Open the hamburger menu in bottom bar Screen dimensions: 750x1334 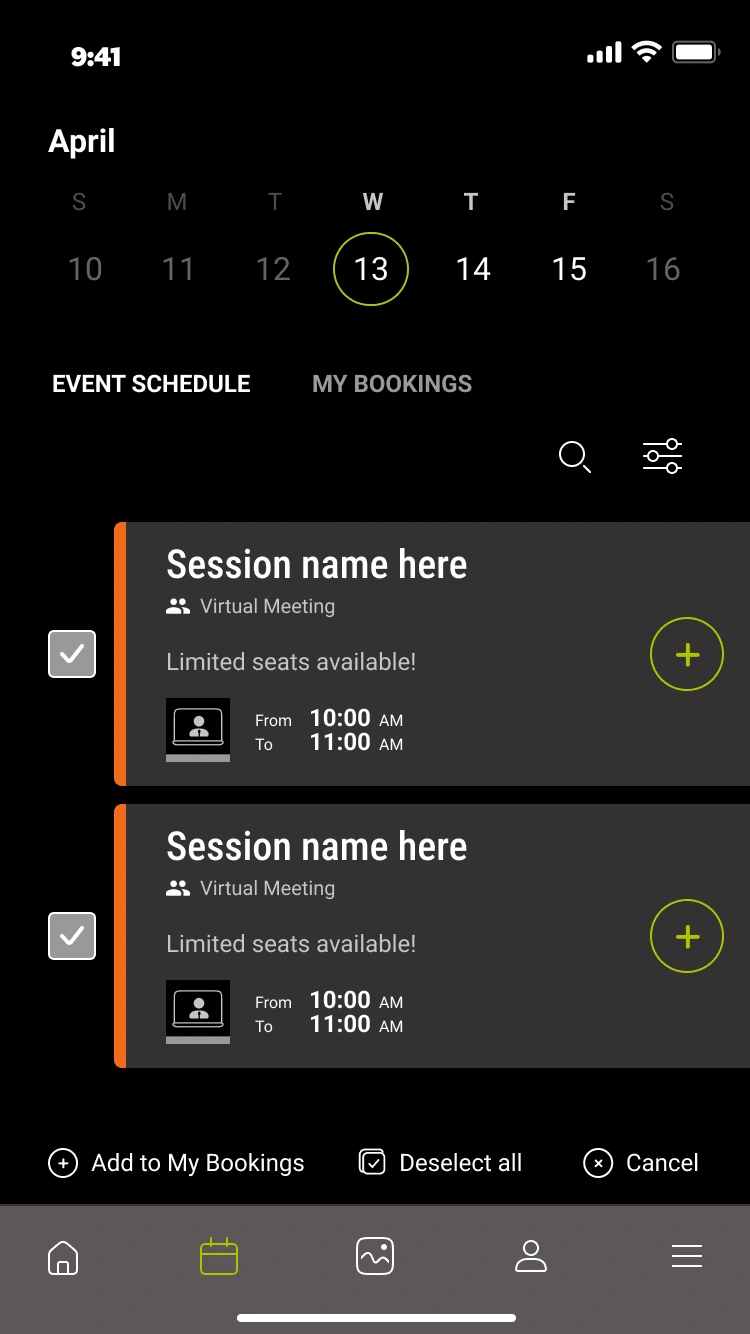(x=687, y=1256)
